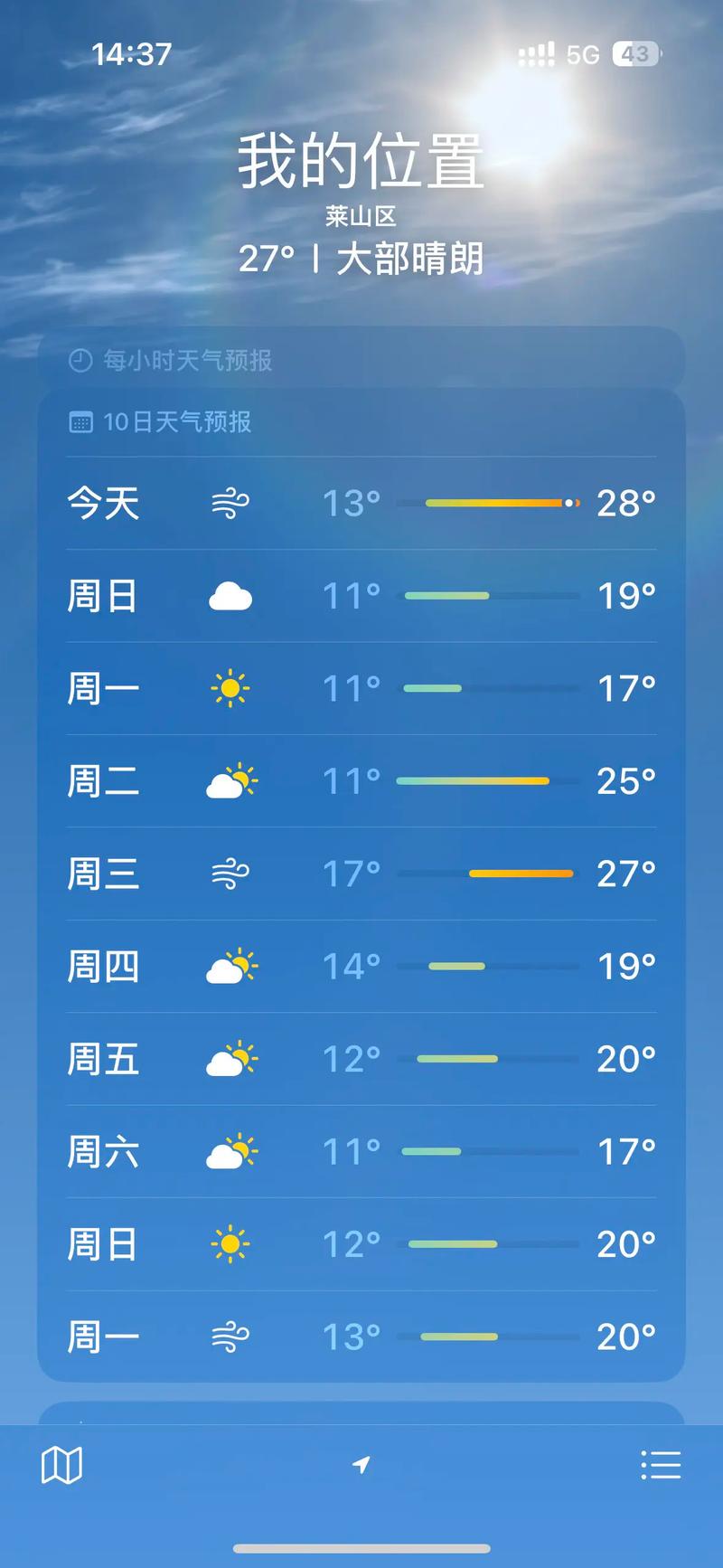Viewport: 723px width, 1568px height.
Task: Tap the 我的位置 header title
Action: tap(361, 164)
